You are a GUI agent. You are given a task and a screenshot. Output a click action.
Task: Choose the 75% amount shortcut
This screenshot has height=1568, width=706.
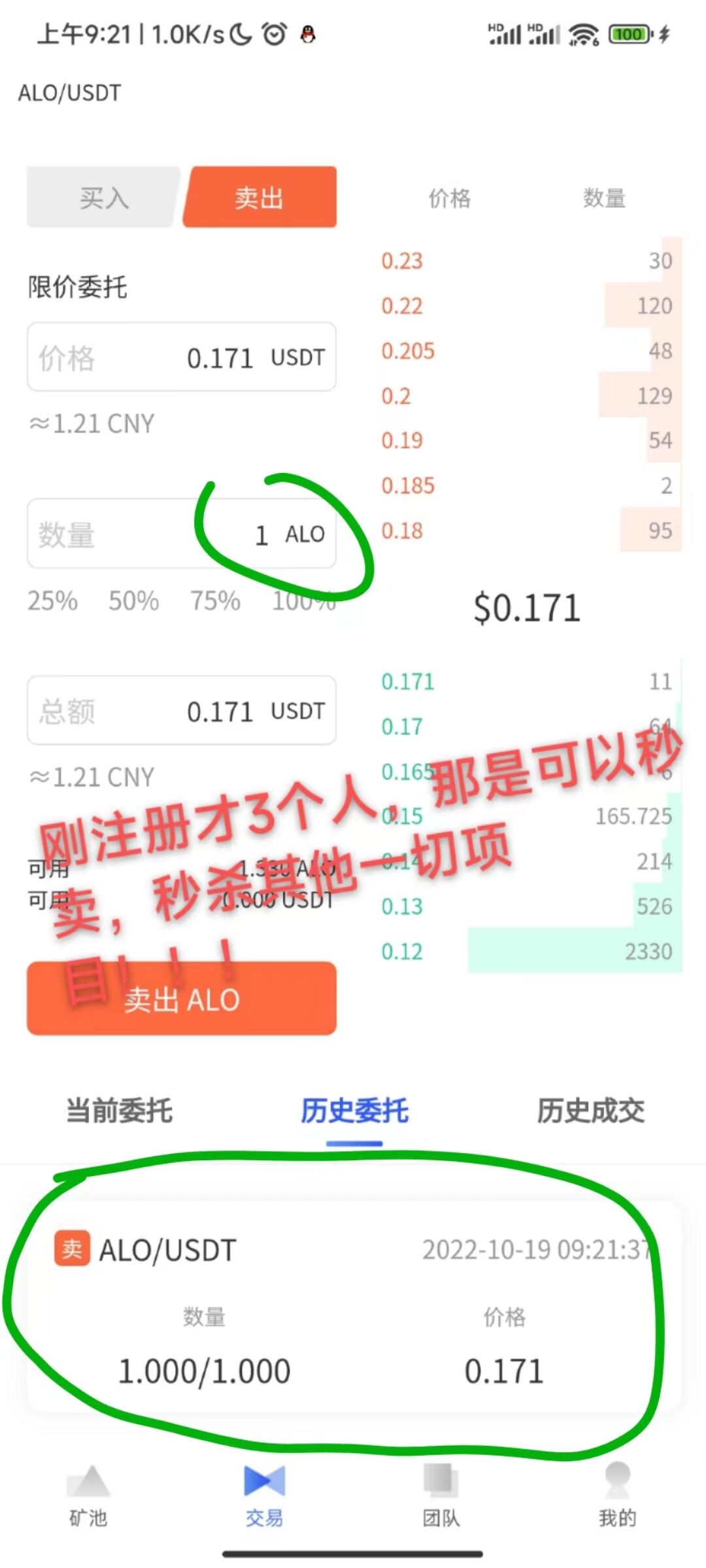click(x=215, y=601)
